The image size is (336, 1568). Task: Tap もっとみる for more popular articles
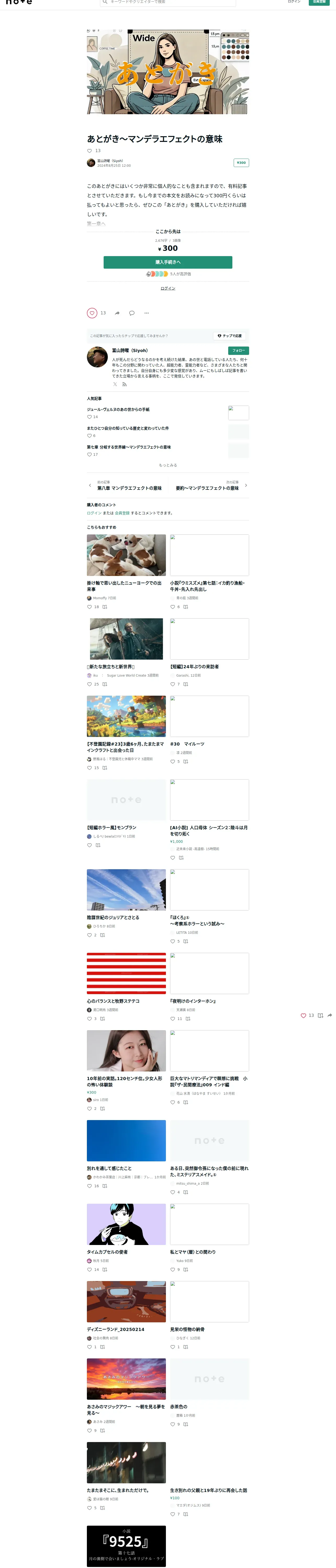click(x=168, y=465)
